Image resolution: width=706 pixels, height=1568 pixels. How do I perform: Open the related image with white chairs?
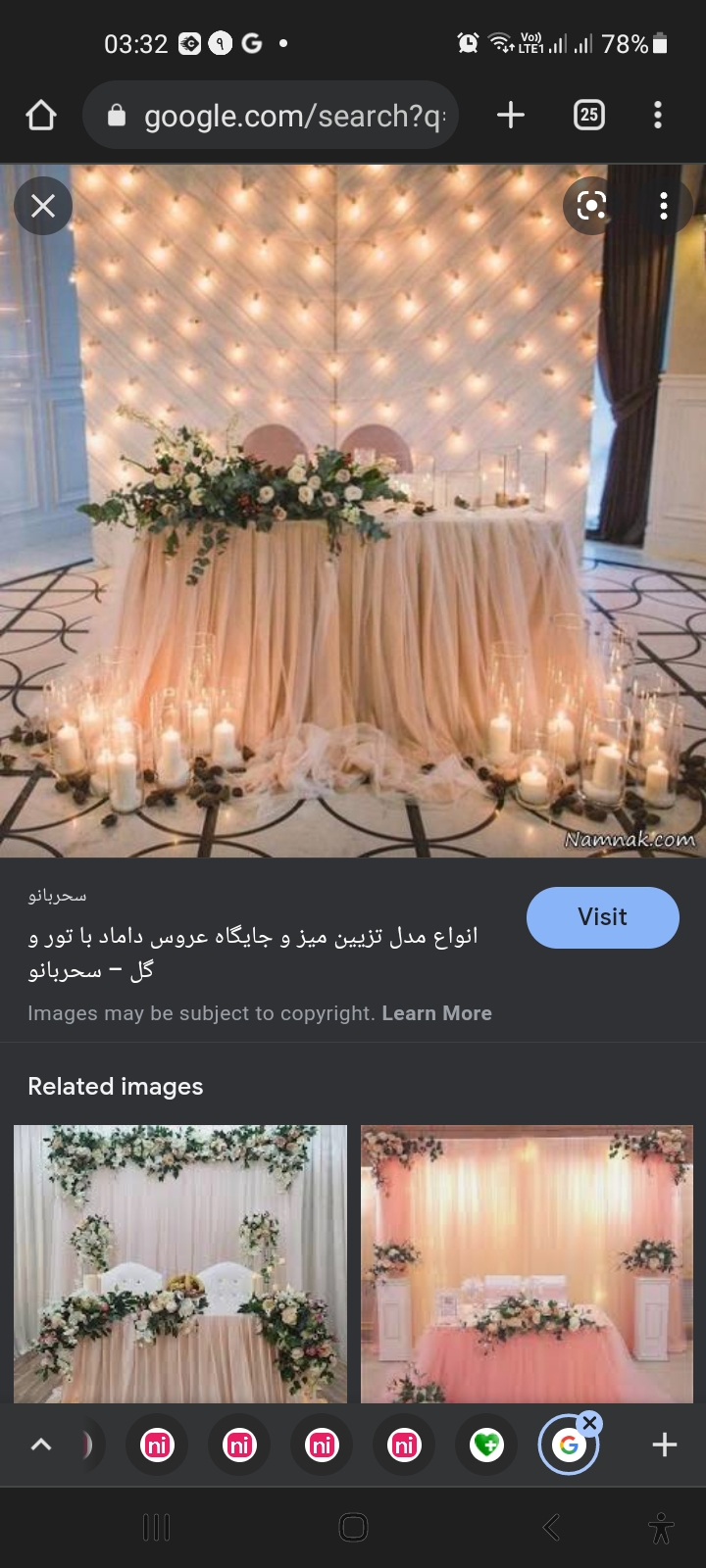[180, 1262]
